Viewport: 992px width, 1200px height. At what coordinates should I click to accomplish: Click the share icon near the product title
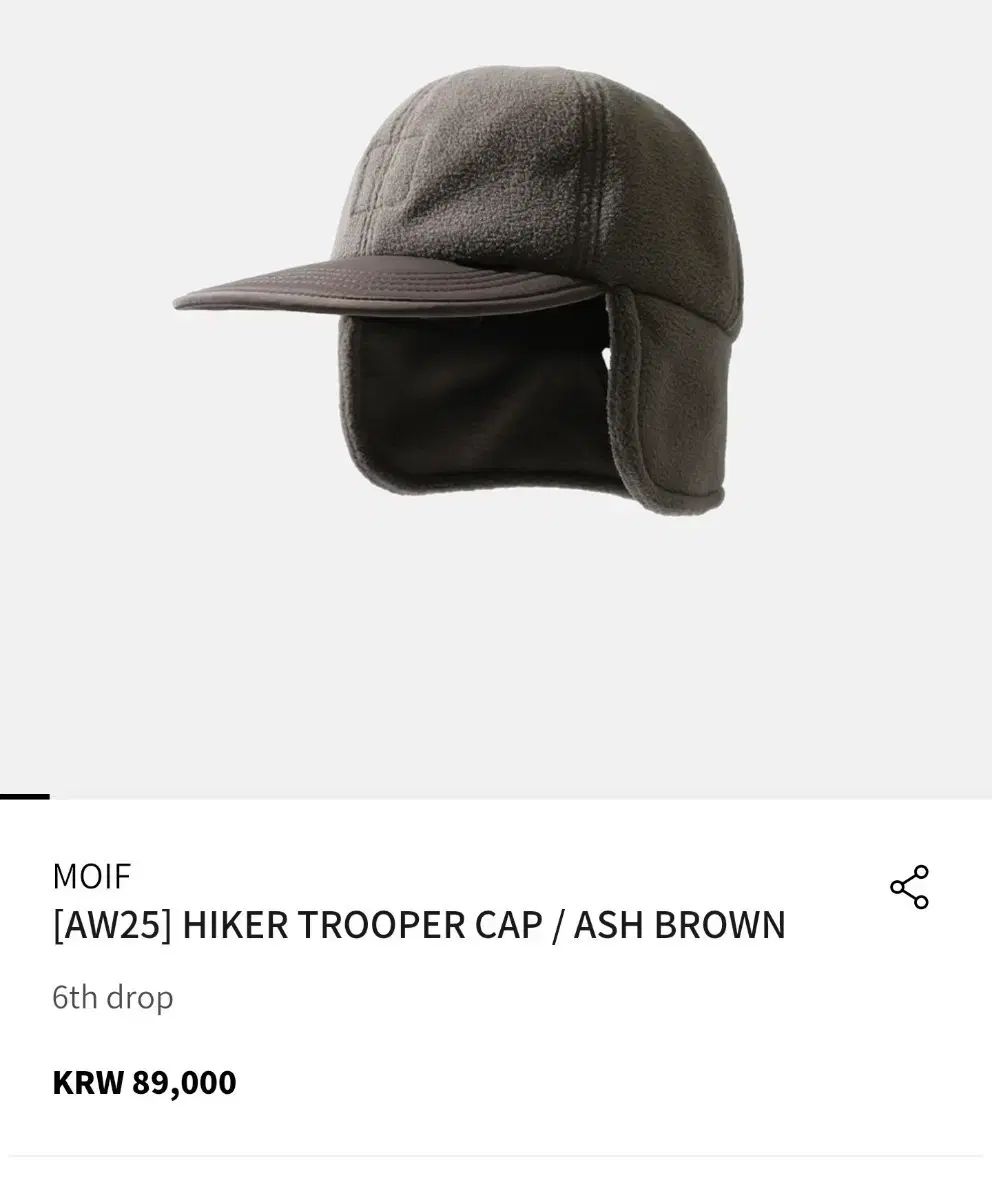point(909,884)
